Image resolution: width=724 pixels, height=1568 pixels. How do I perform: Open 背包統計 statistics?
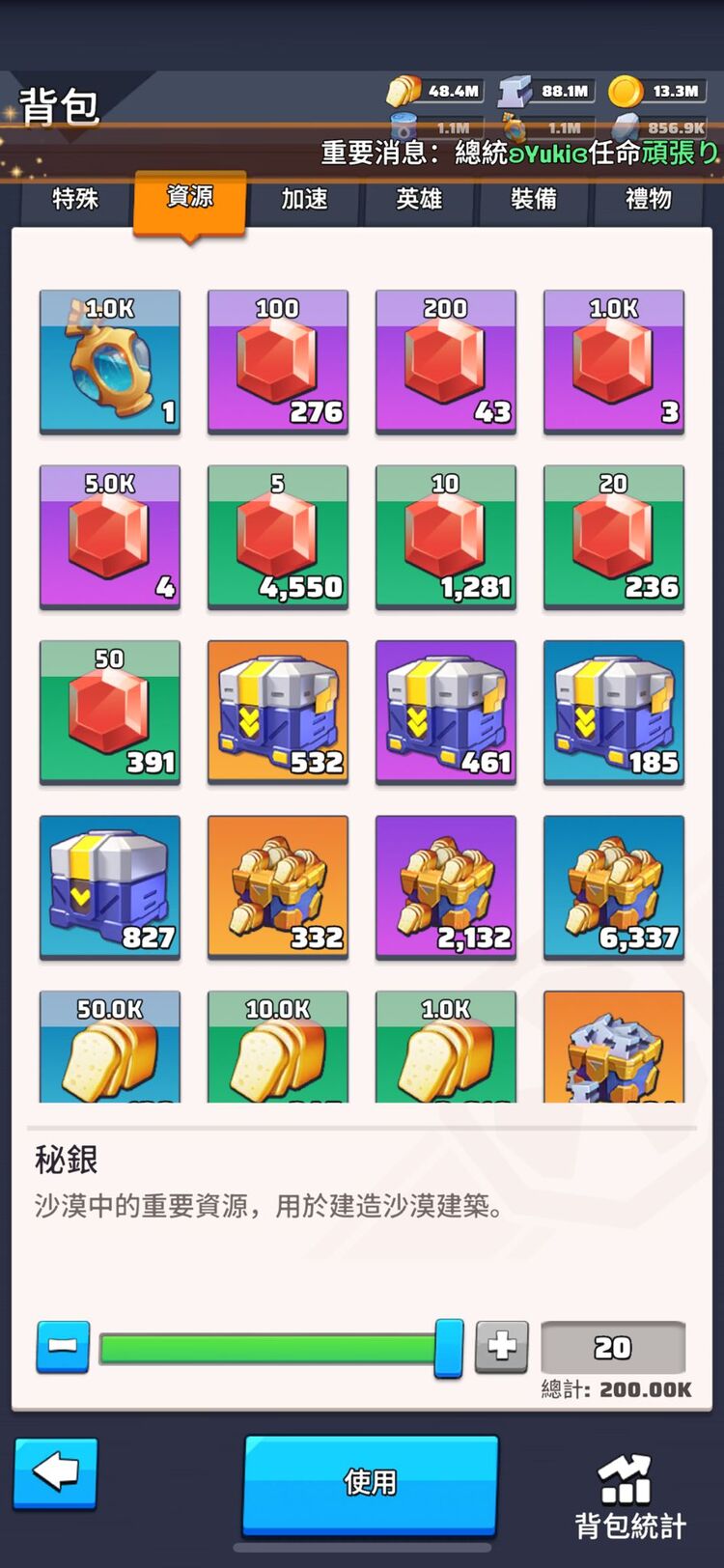(629, 1497)
